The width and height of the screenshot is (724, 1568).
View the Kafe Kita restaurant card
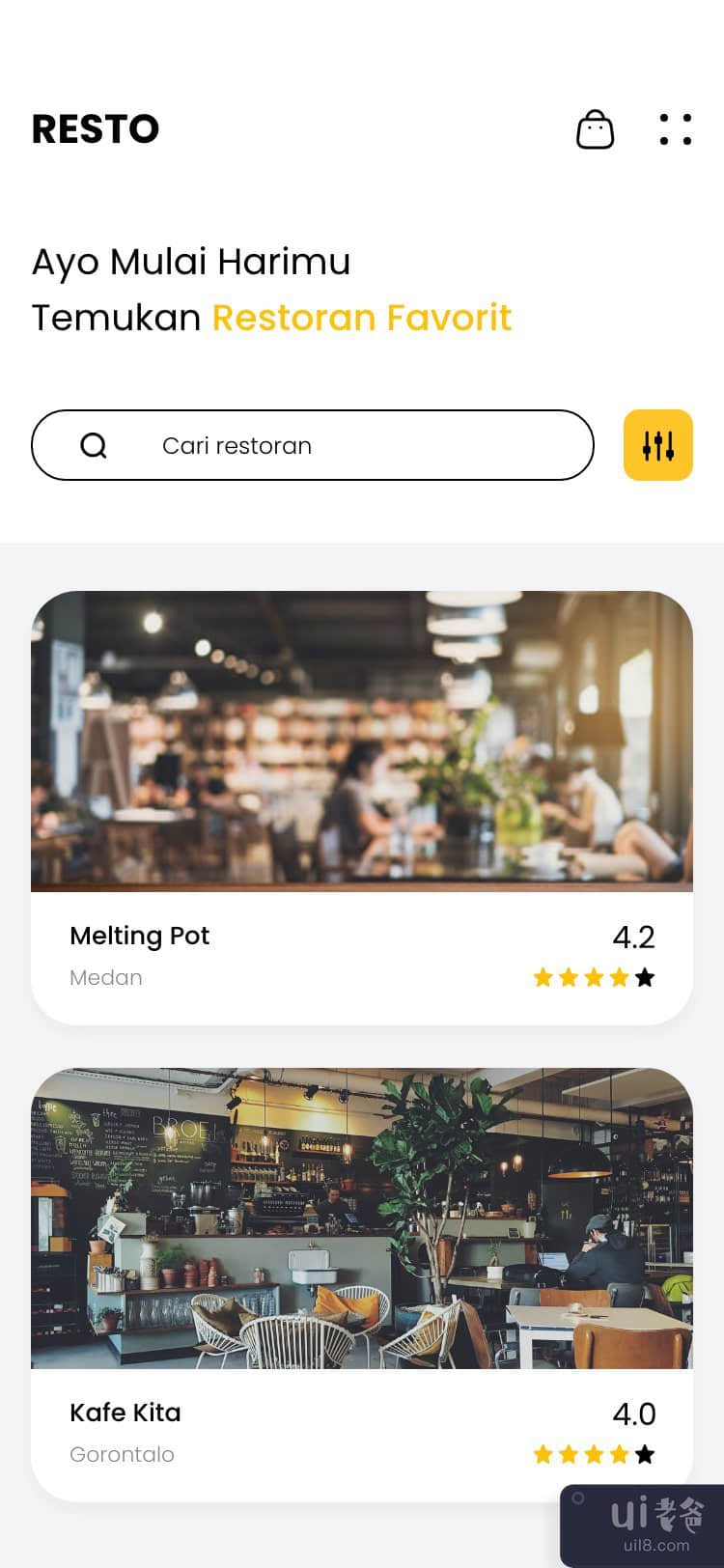[362, 1283]
